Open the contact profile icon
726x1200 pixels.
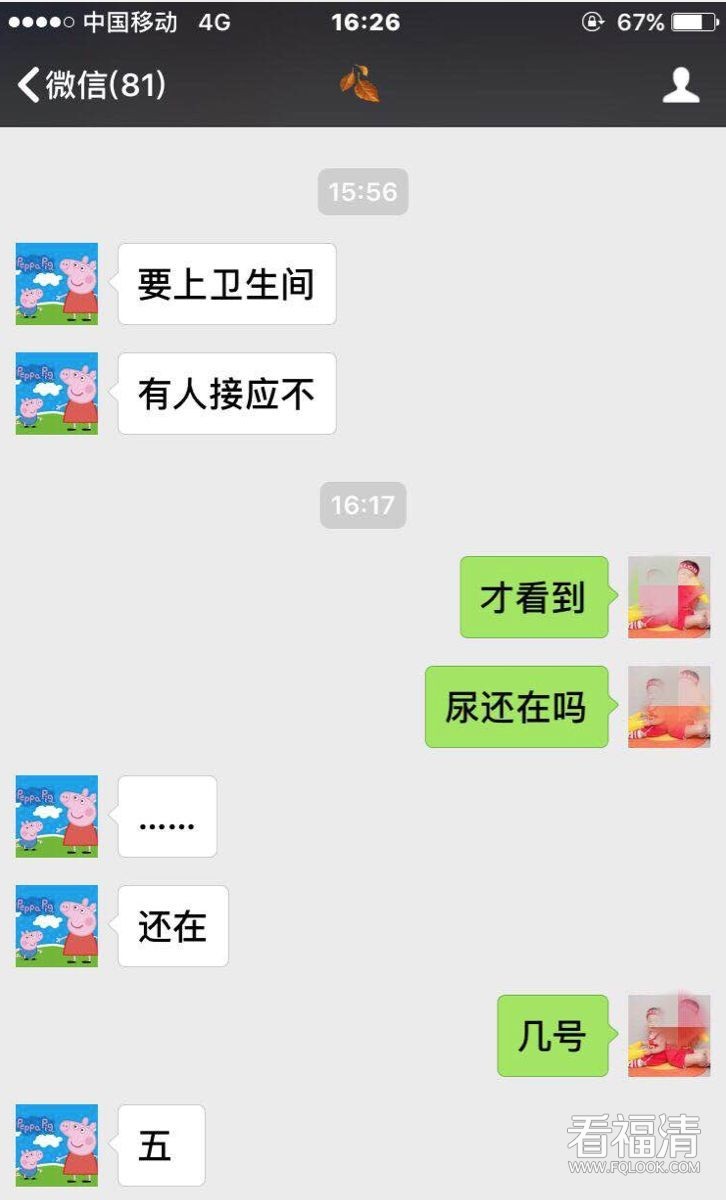(681, 85)
